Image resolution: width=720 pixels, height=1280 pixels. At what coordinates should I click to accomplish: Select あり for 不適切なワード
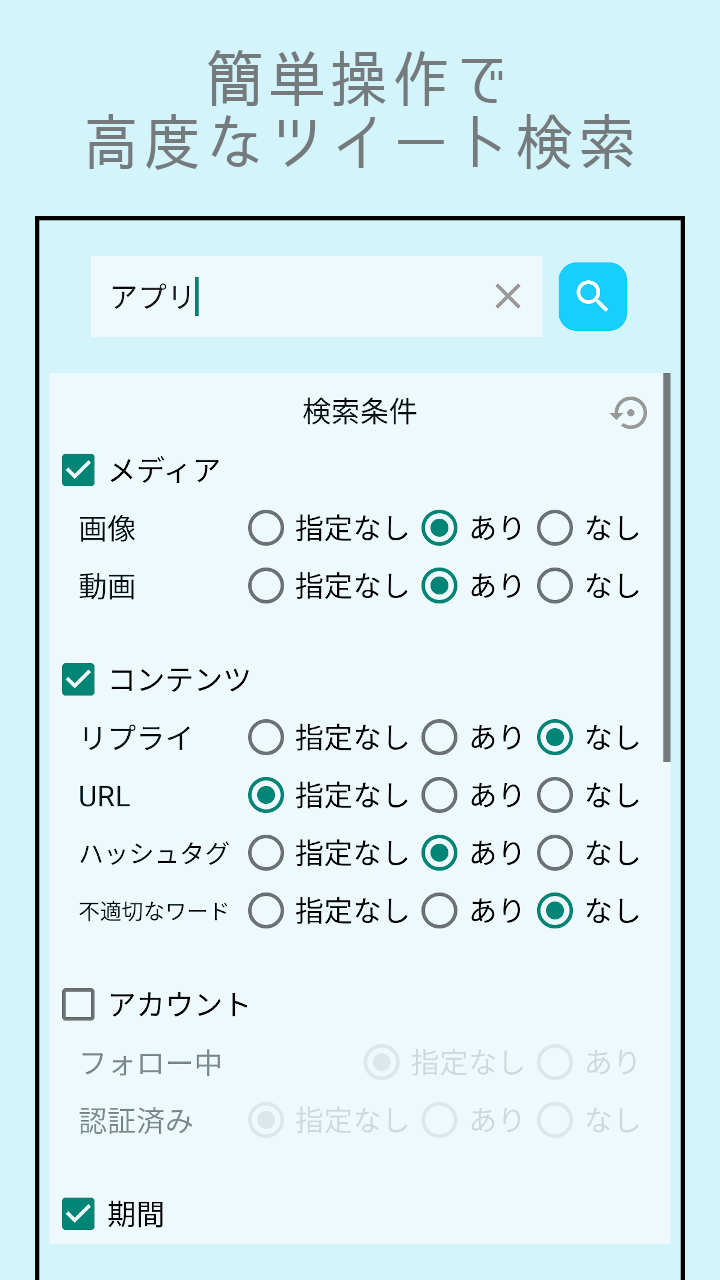pyautogui.click(x=439, y=911)
